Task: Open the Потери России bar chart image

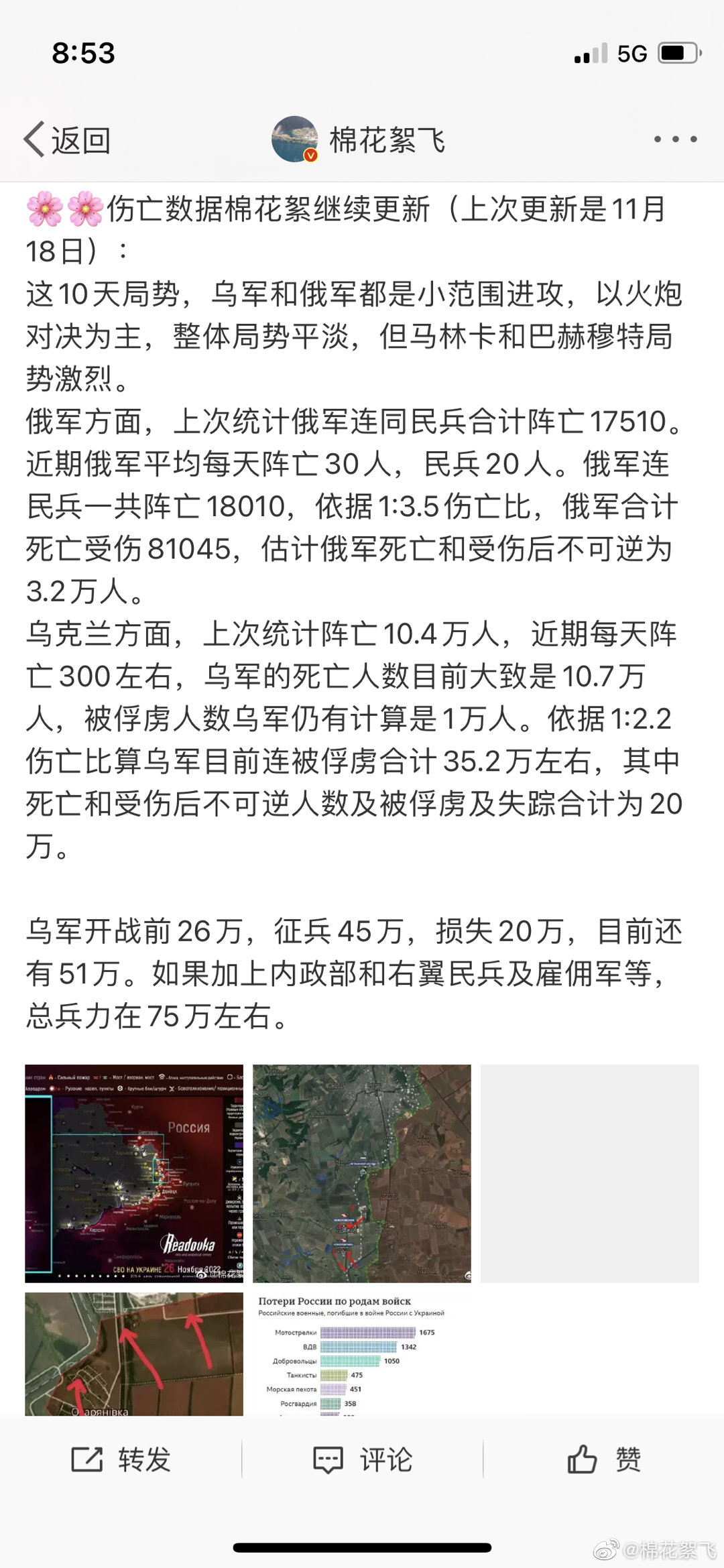Action: [x=362, y=1354]
